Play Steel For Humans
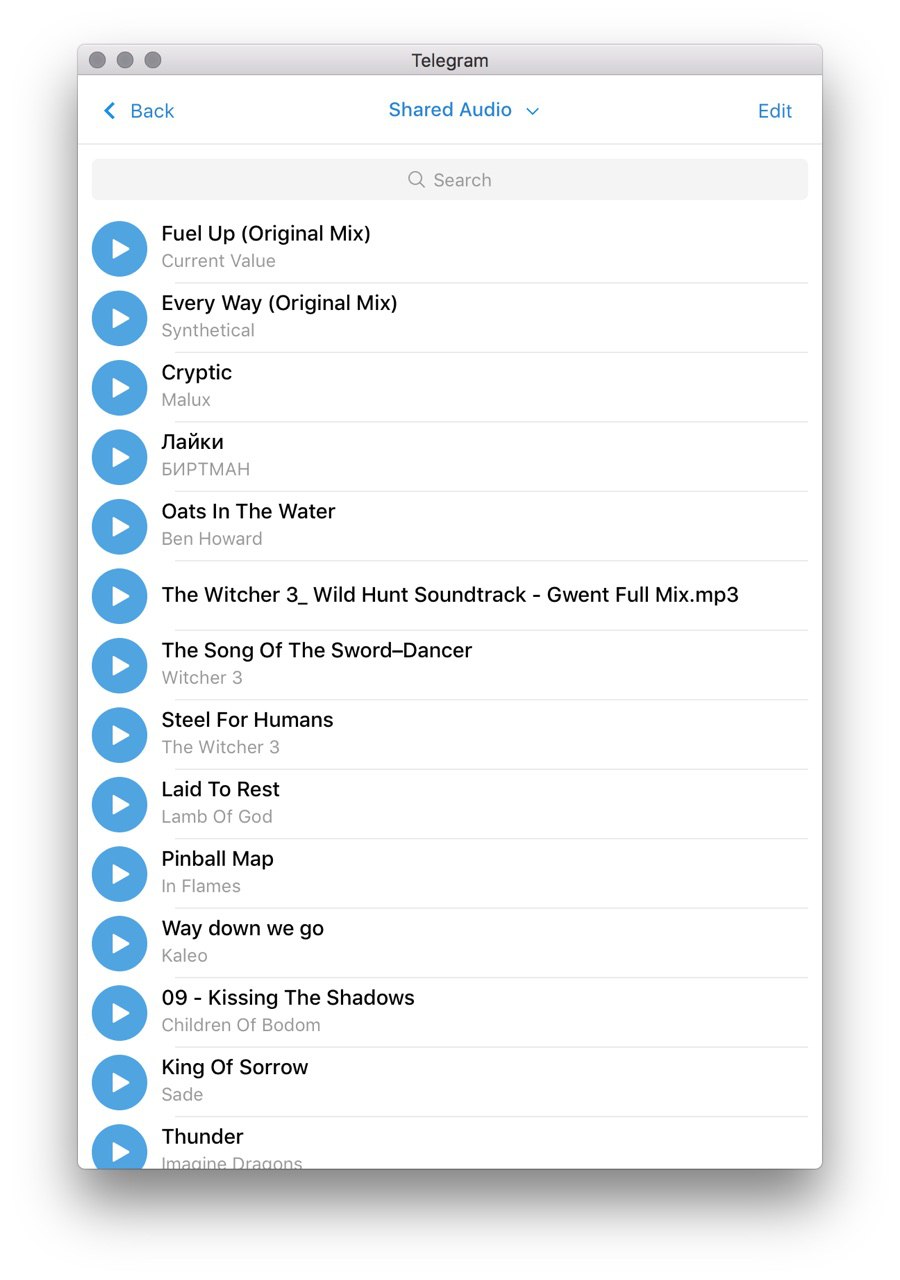This screenshot has height=1280, width=900. click(x=120, y=735)
